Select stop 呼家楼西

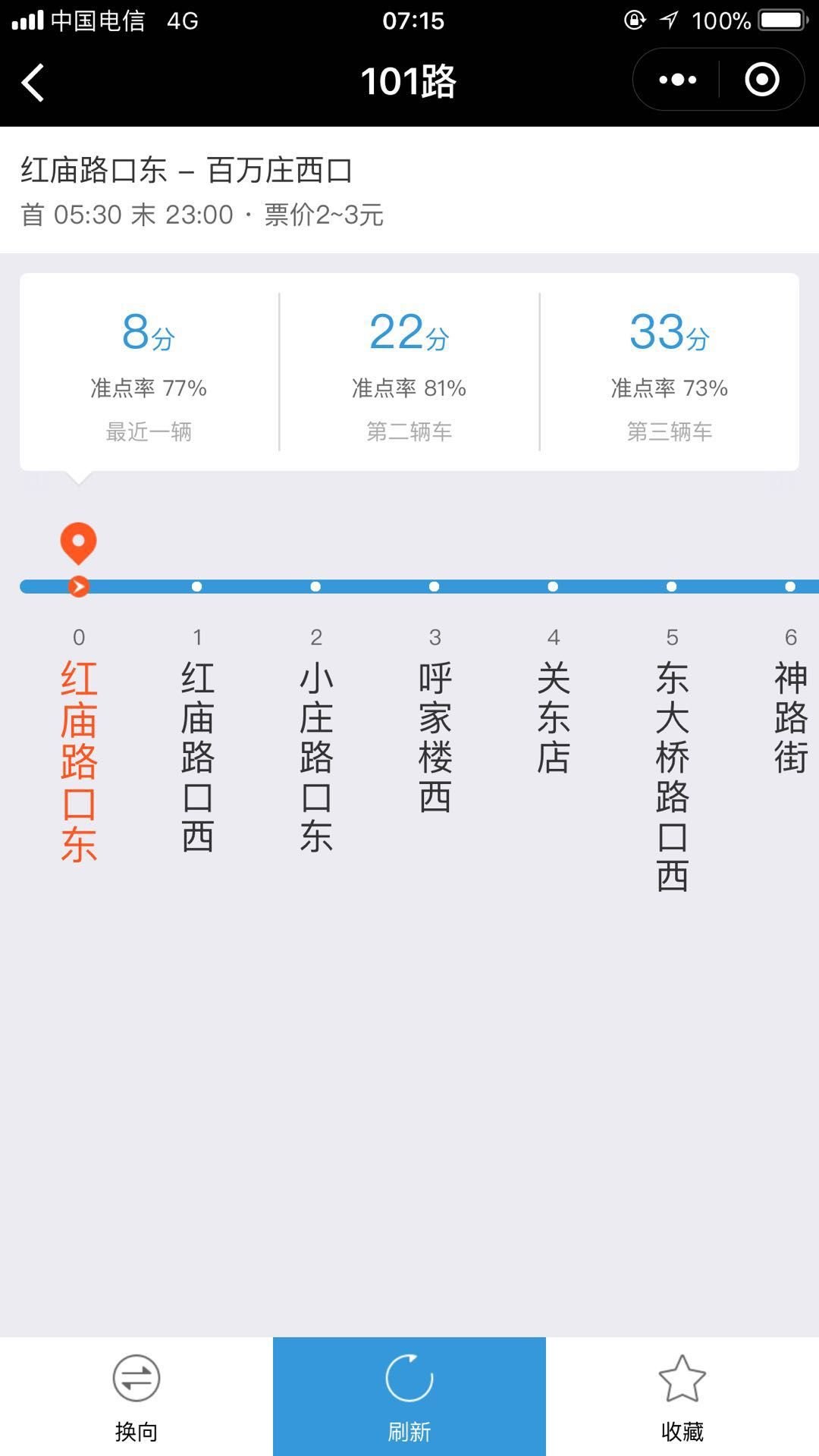coord(435,737)
